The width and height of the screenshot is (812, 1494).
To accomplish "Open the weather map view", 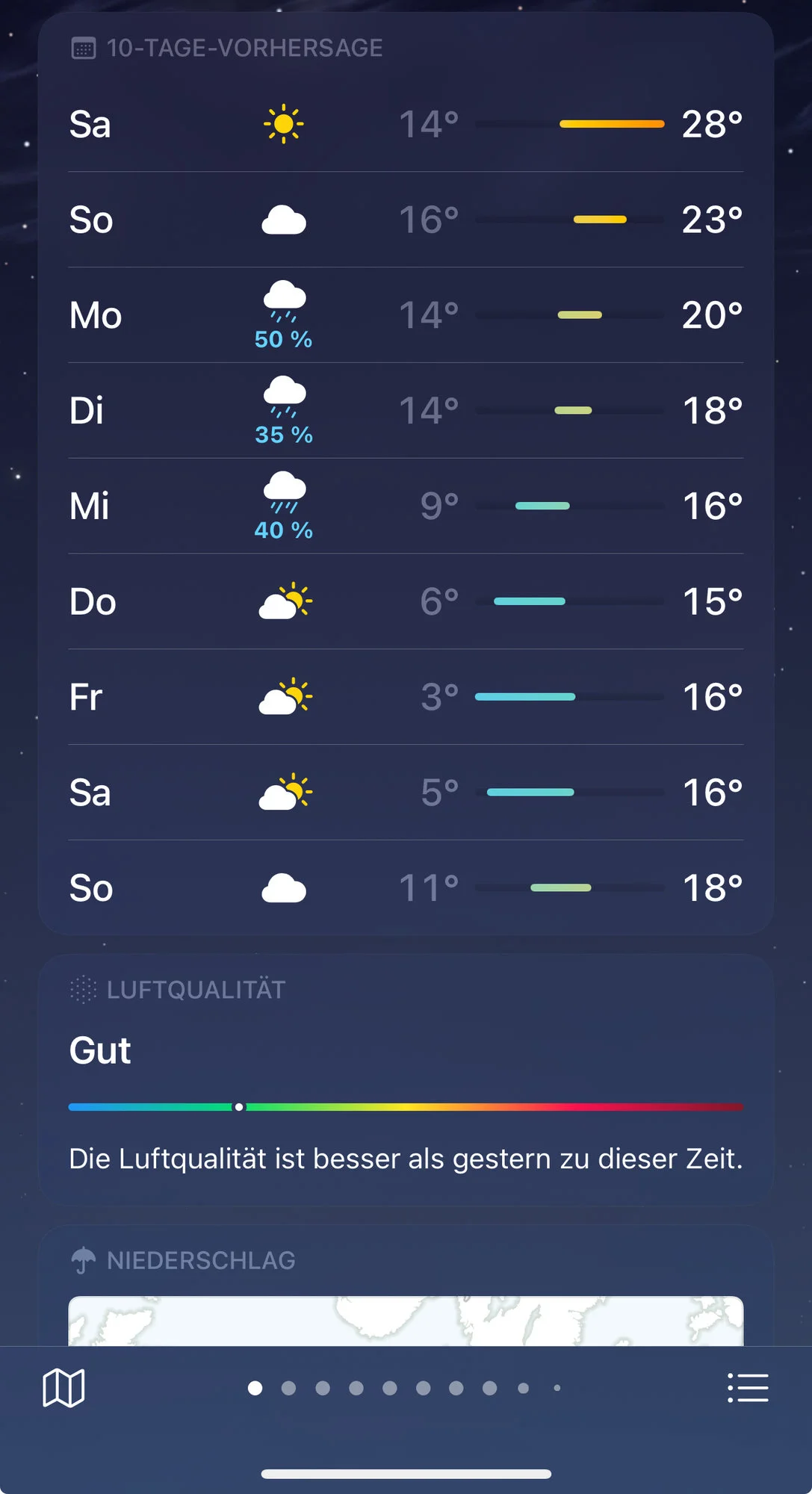I will click(63, 1389).
